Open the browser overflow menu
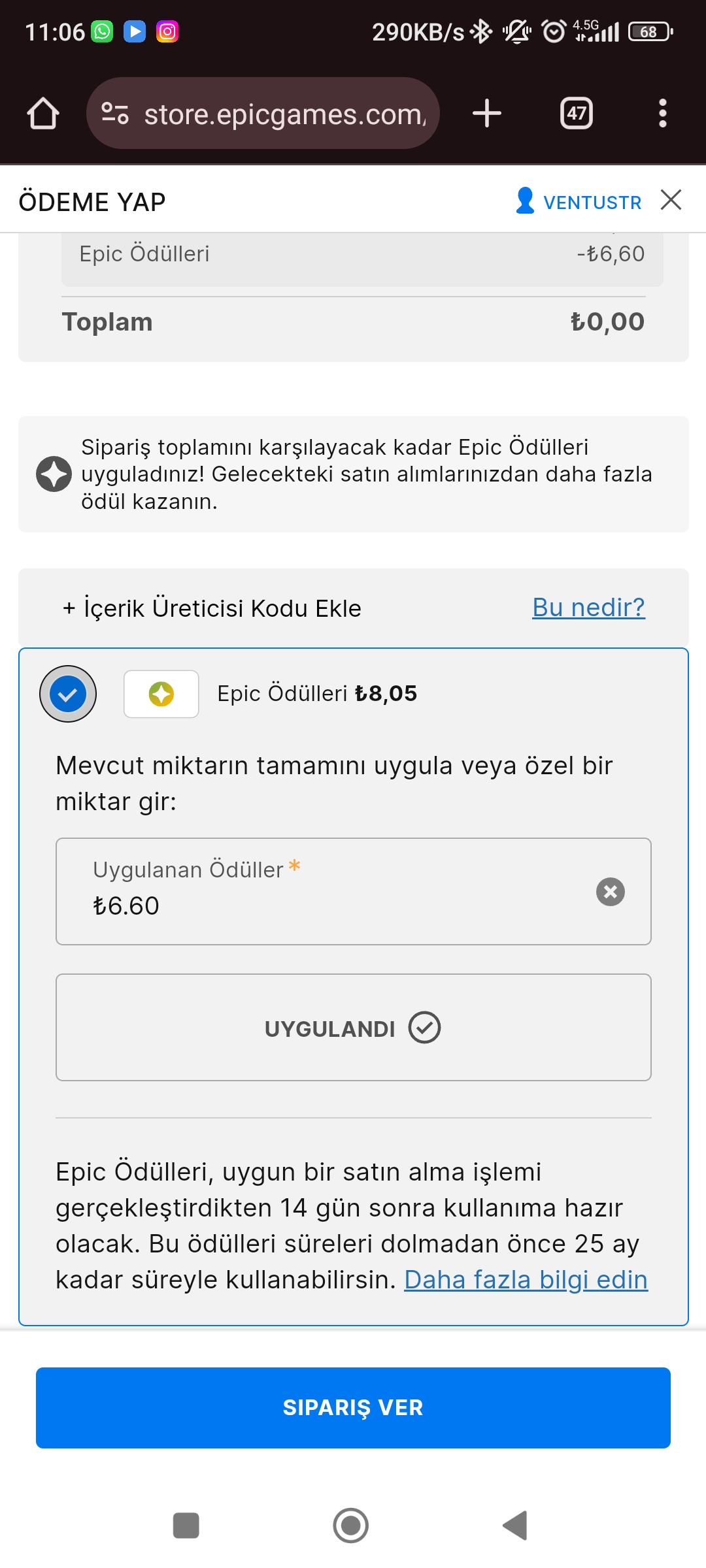 tap(662, 114)
